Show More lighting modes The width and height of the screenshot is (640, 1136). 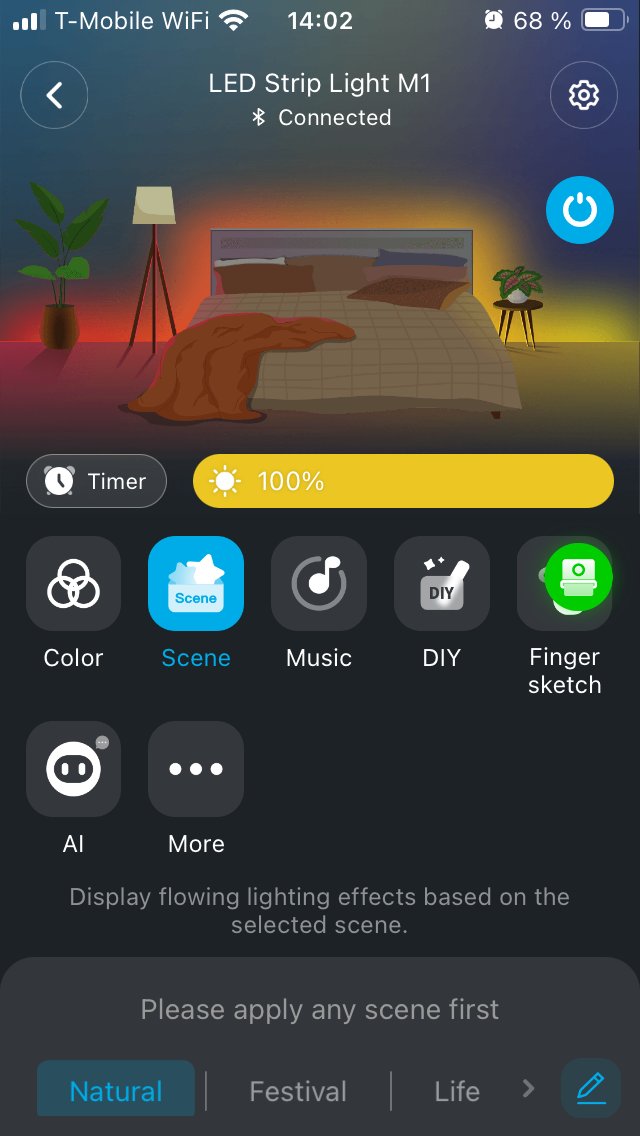pyautogui.click(x=196, y=769)
